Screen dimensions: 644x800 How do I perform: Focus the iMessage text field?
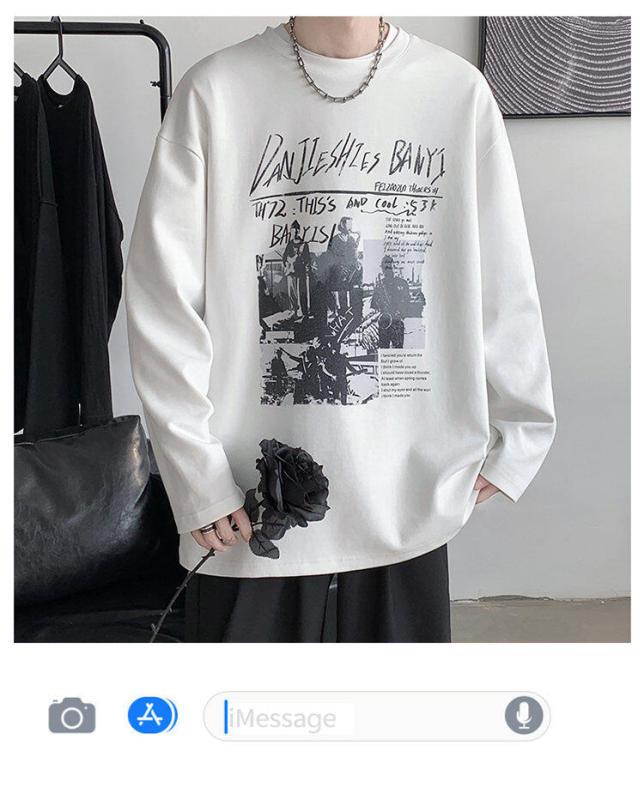[360, 717]
